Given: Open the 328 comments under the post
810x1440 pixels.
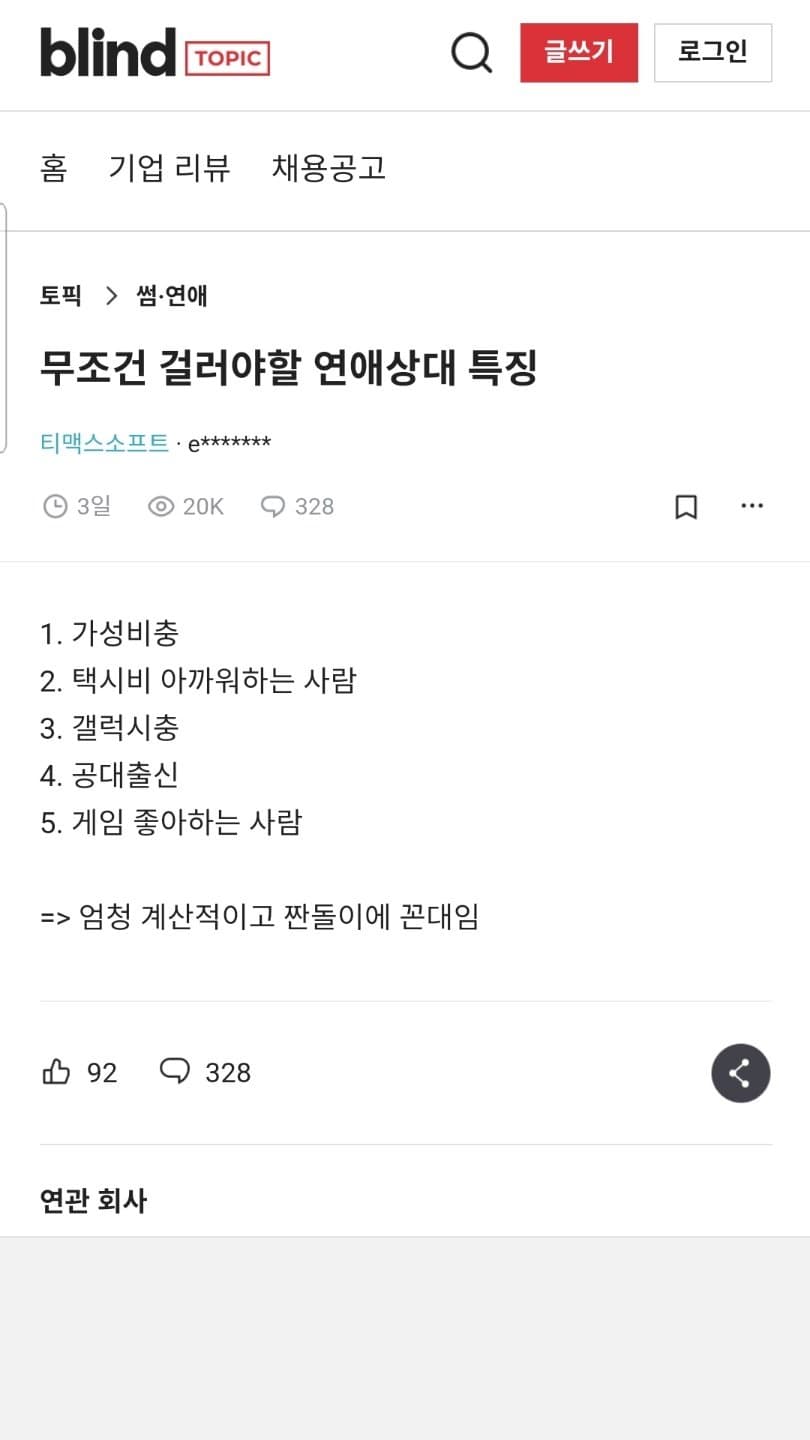Looking at the screenshot, I should [x=206, y=1073].
